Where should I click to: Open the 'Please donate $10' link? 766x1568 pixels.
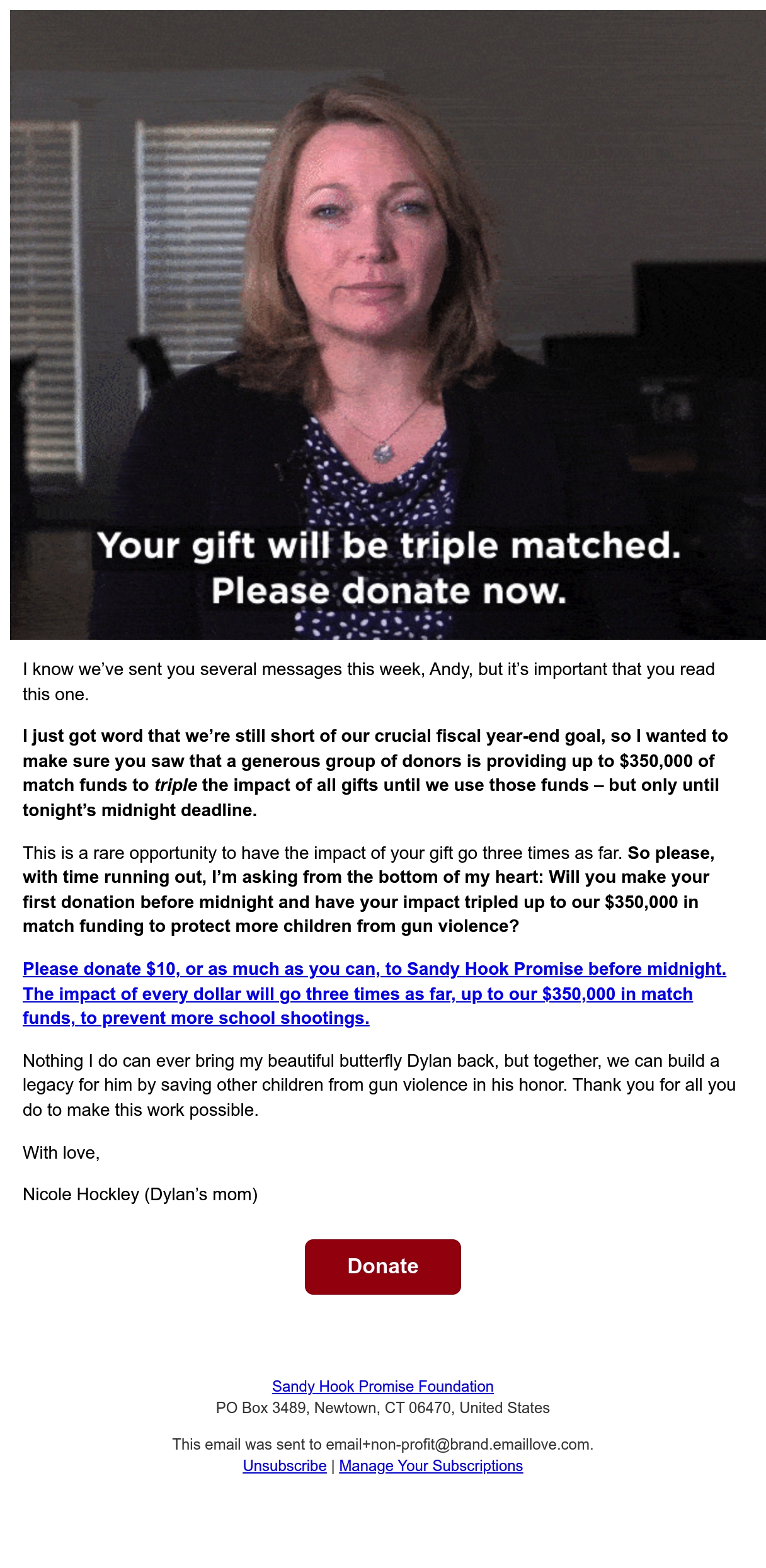(374, 993)
